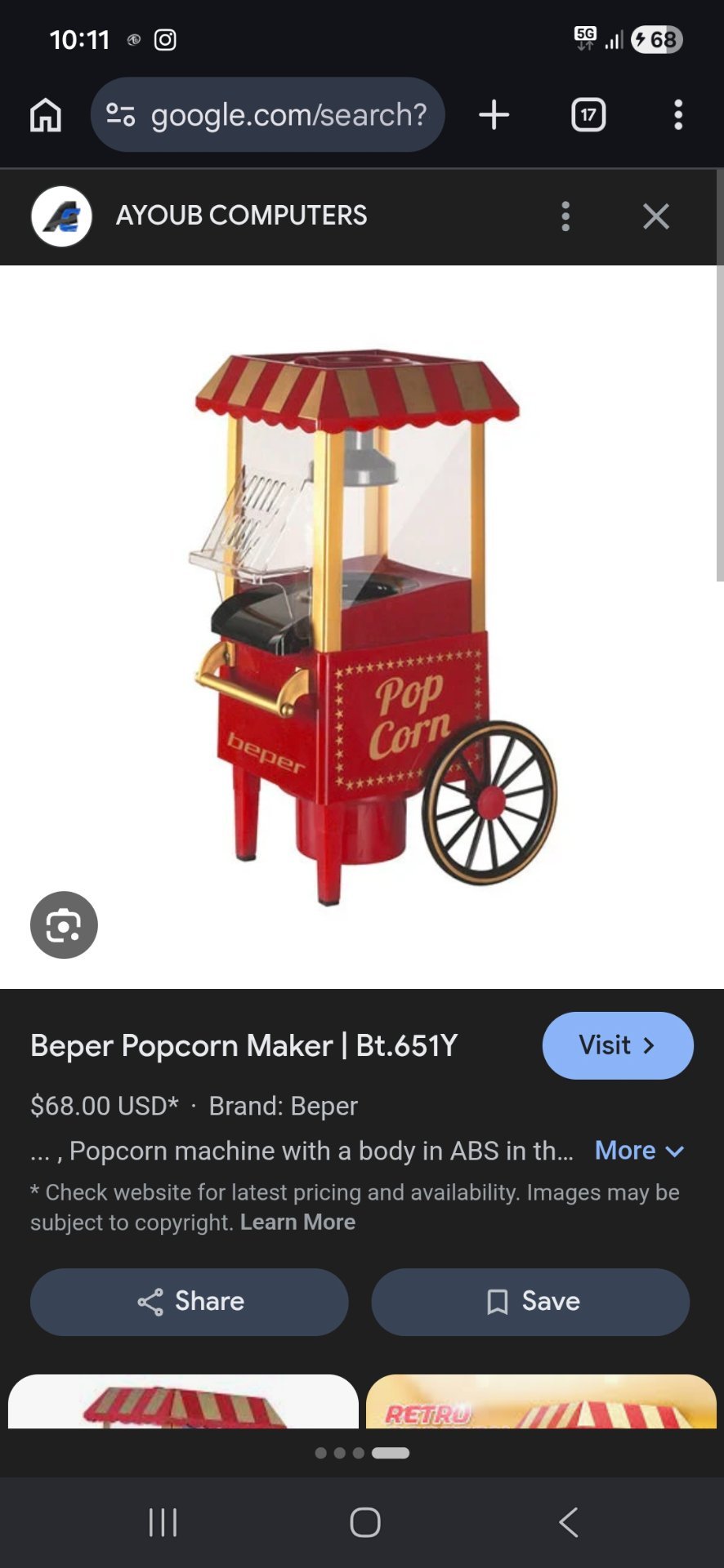Image resolution: width=724 pixels, height=1568 pixels.
Task: Go back using the system back button
Action: tap(569, 1522)
